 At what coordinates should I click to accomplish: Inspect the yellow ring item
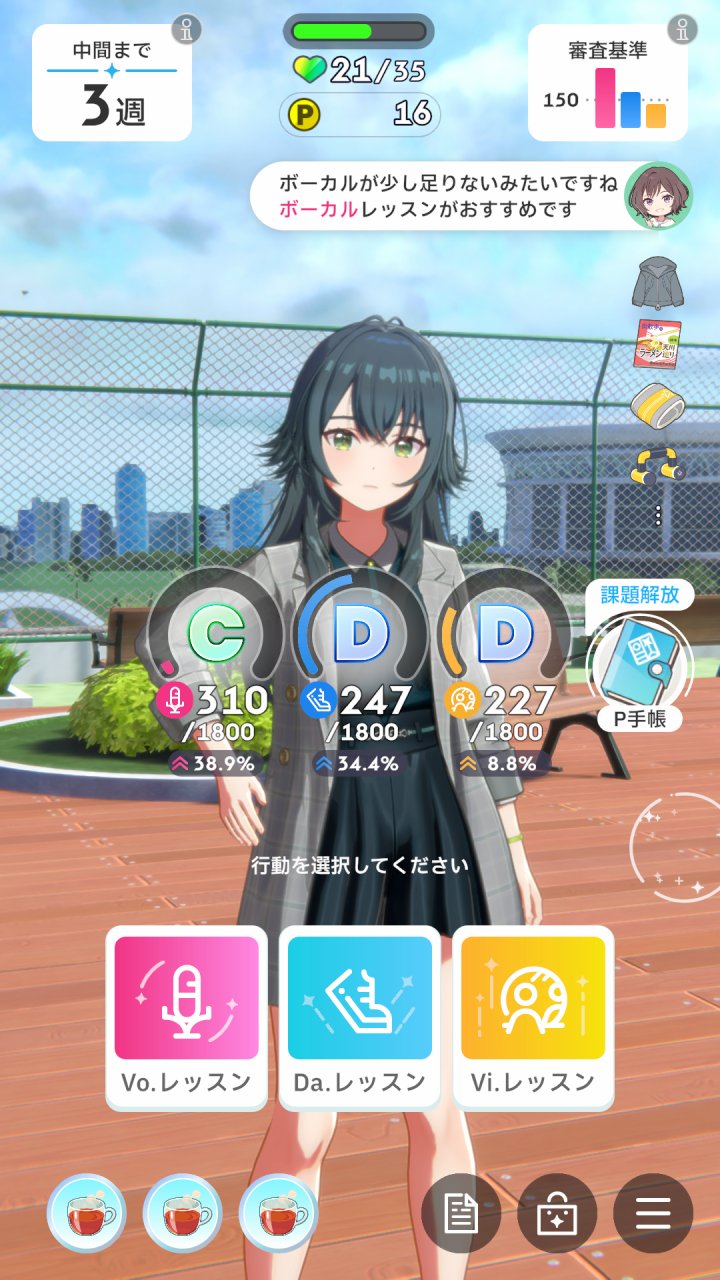(656, 407)
